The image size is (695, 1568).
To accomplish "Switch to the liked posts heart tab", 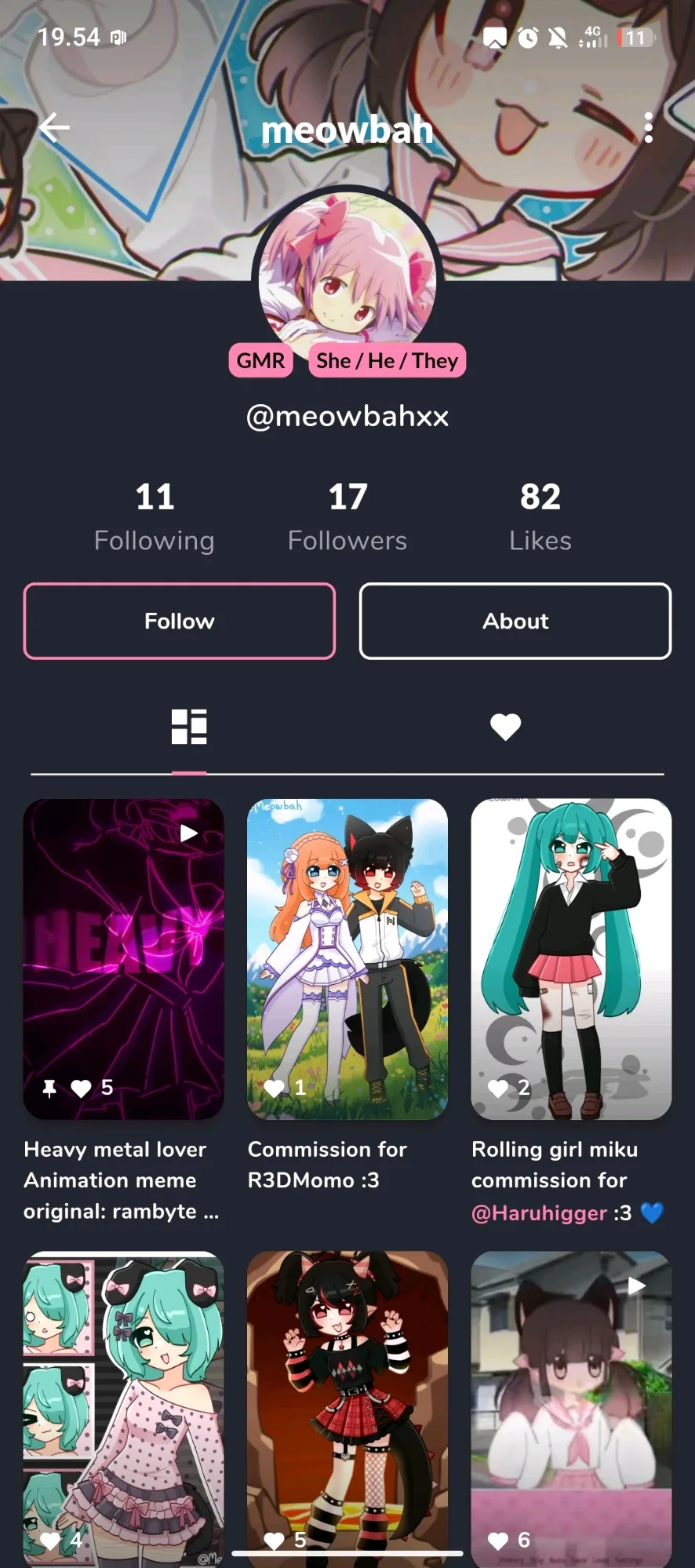I will point(505,727).
